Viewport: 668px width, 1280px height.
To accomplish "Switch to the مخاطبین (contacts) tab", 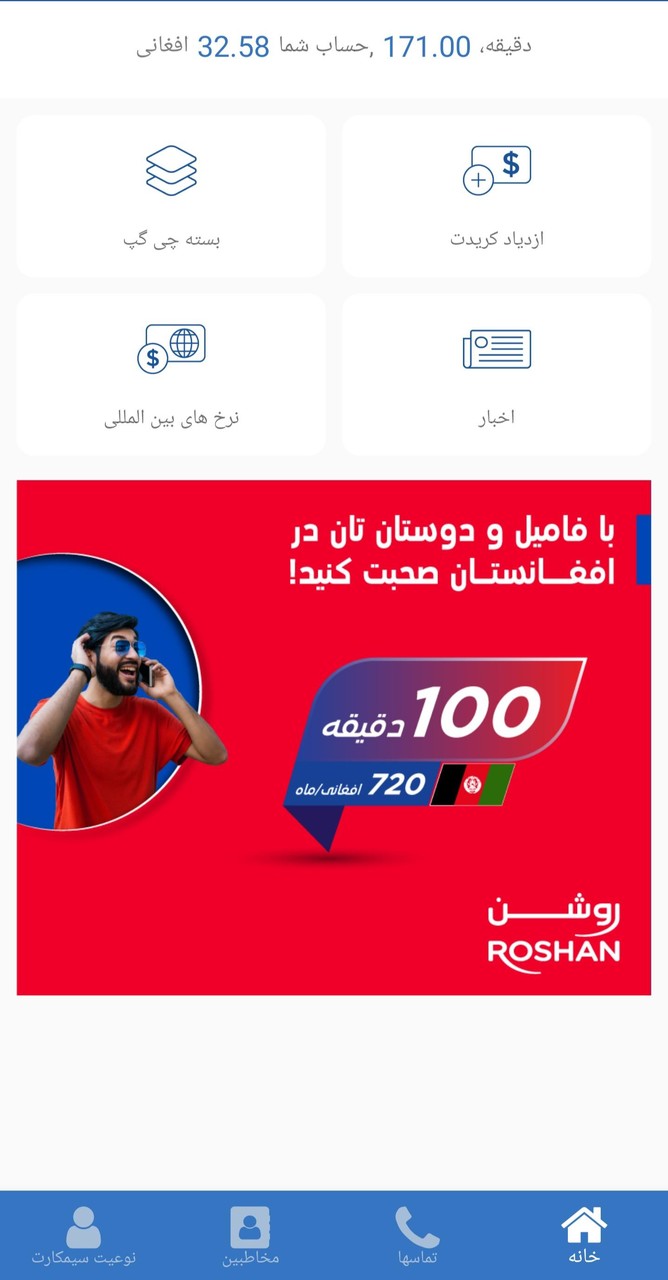I will (250, 1236).
